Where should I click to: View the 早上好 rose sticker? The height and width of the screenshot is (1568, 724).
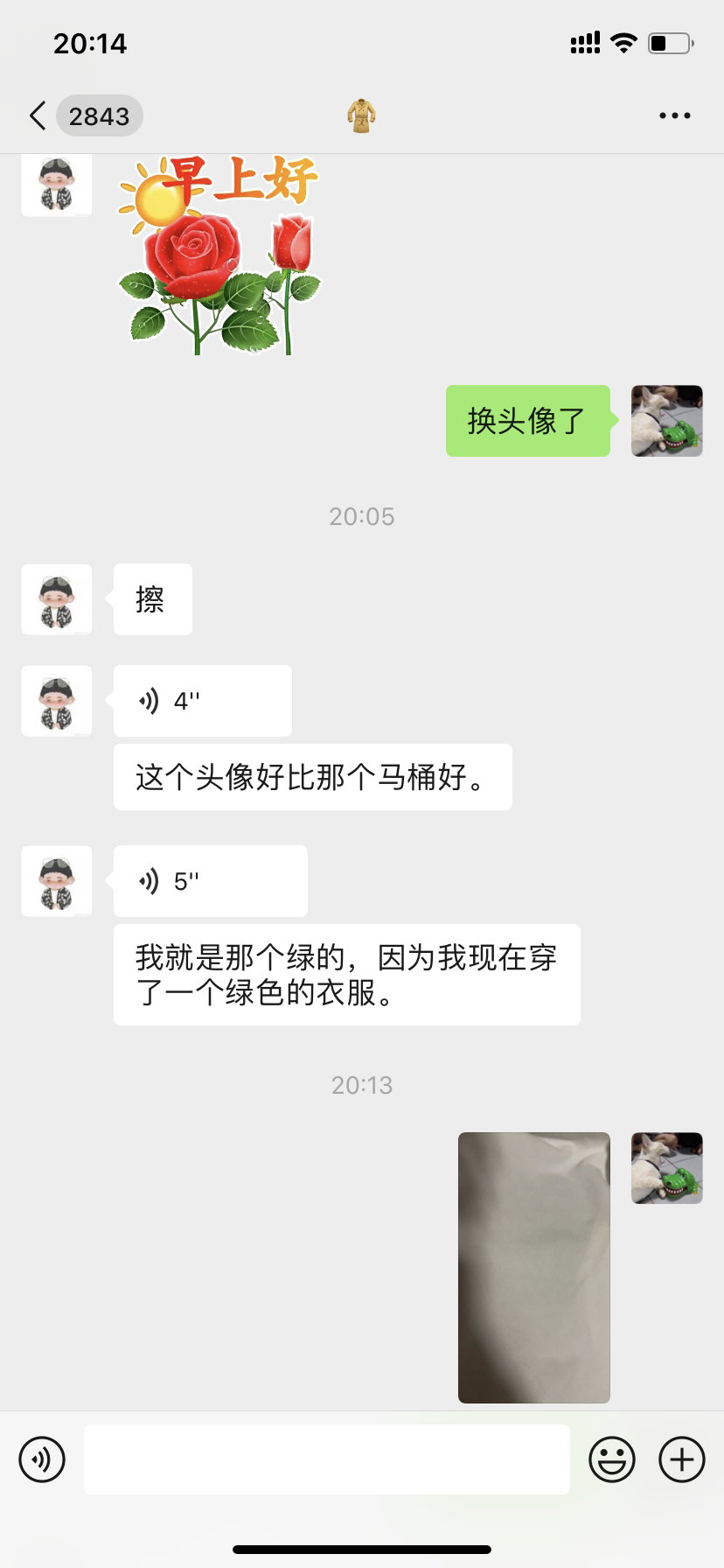click(219, 255)
